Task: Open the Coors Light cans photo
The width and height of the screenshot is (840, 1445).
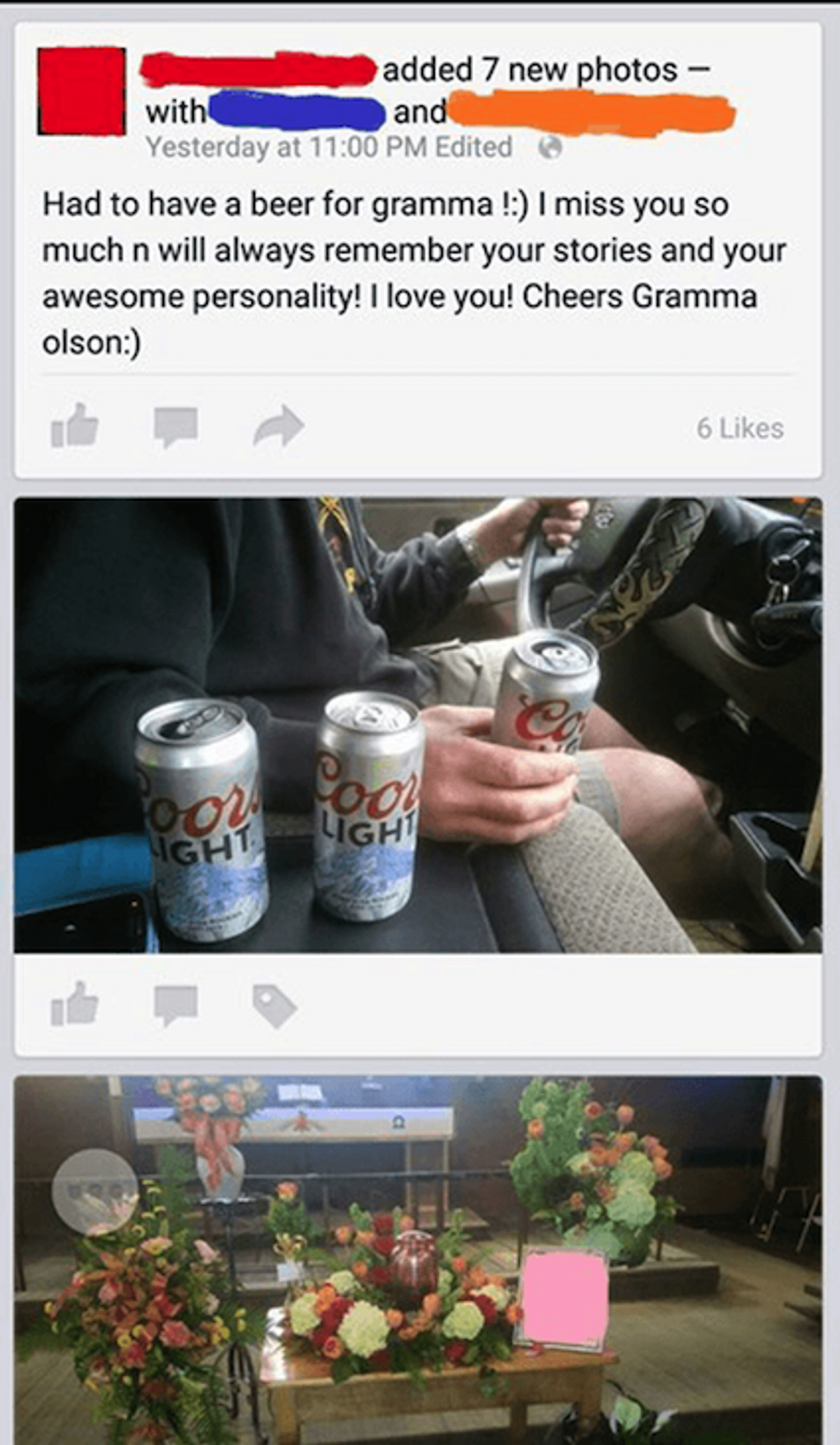Action: [418, 725]
